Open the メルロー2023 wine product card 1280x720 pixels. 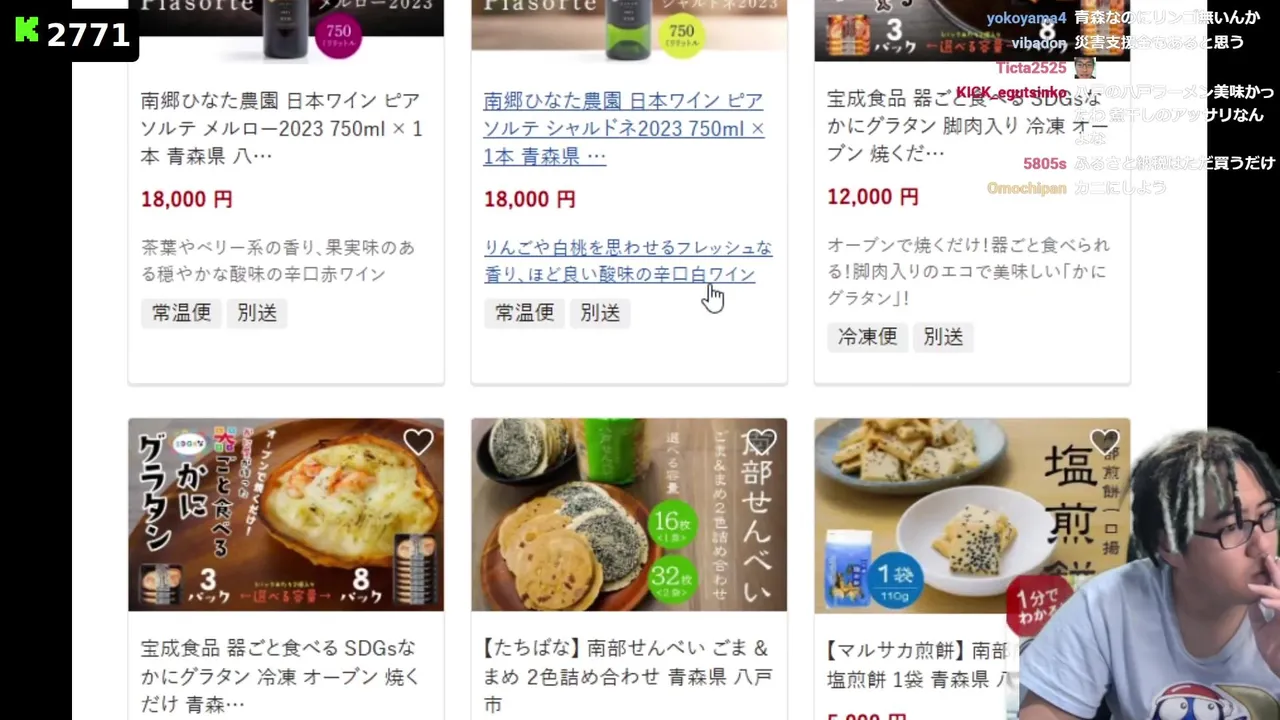[281, 128]
